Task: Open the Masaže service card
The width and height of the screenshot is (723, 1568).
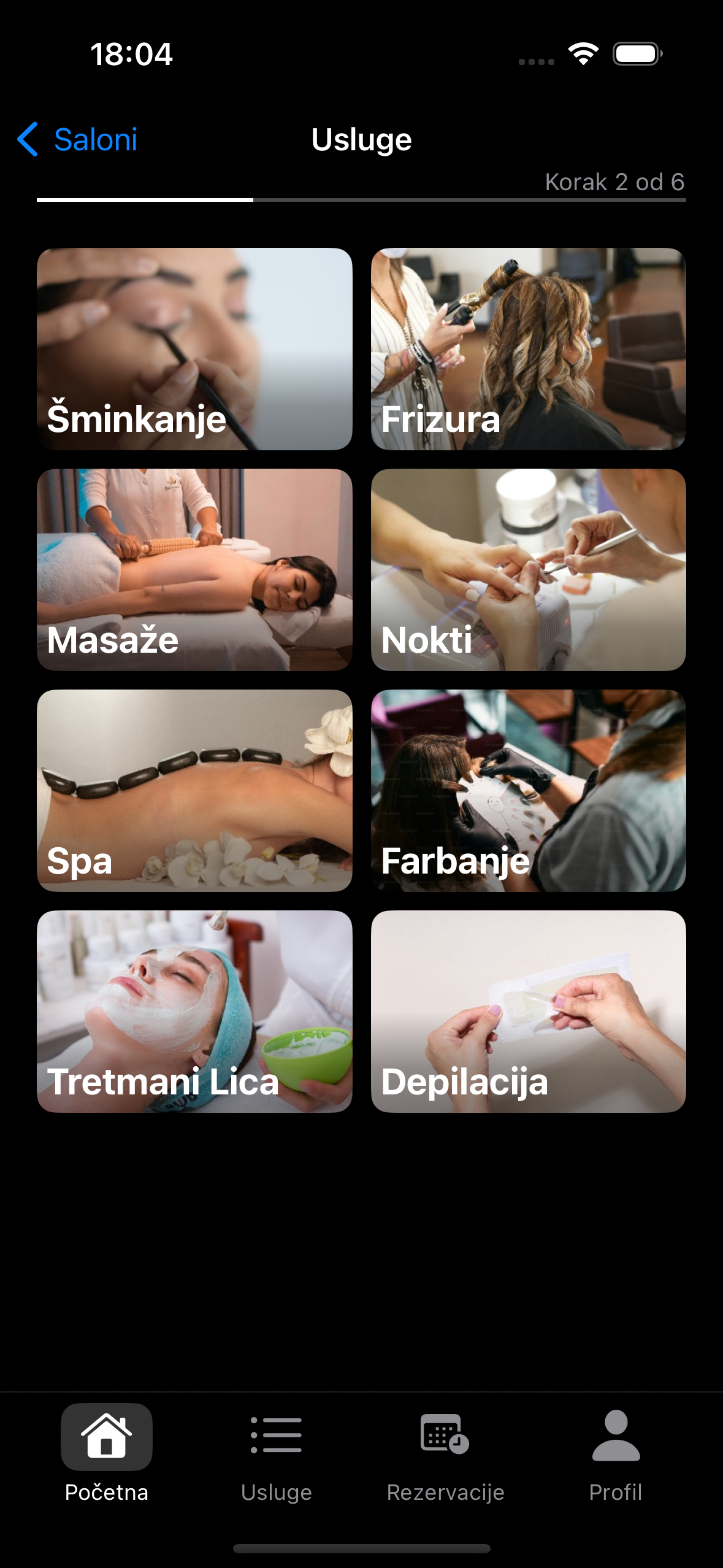Action: [194, 569]
